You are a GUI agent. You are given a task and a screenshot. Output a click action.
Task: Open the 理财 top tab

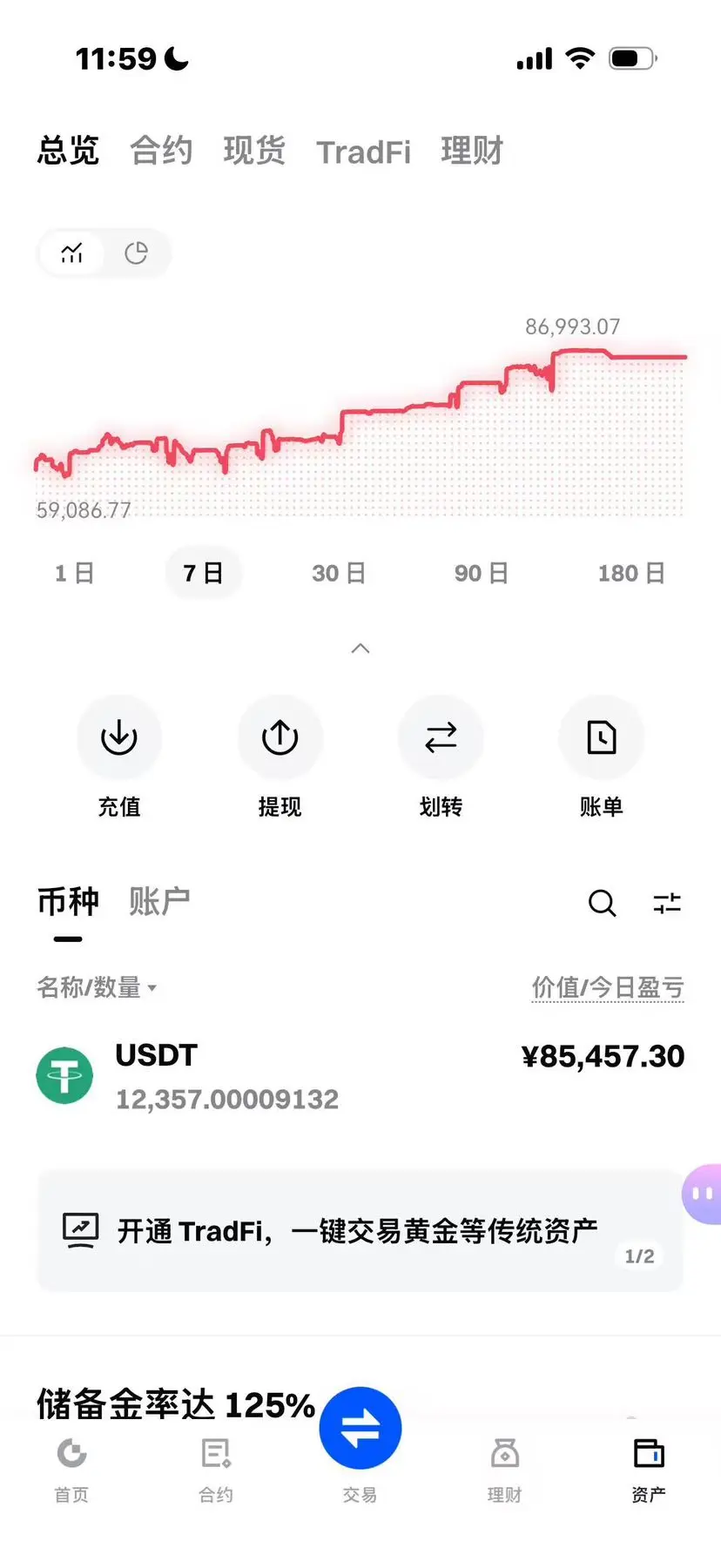(472, 151)
